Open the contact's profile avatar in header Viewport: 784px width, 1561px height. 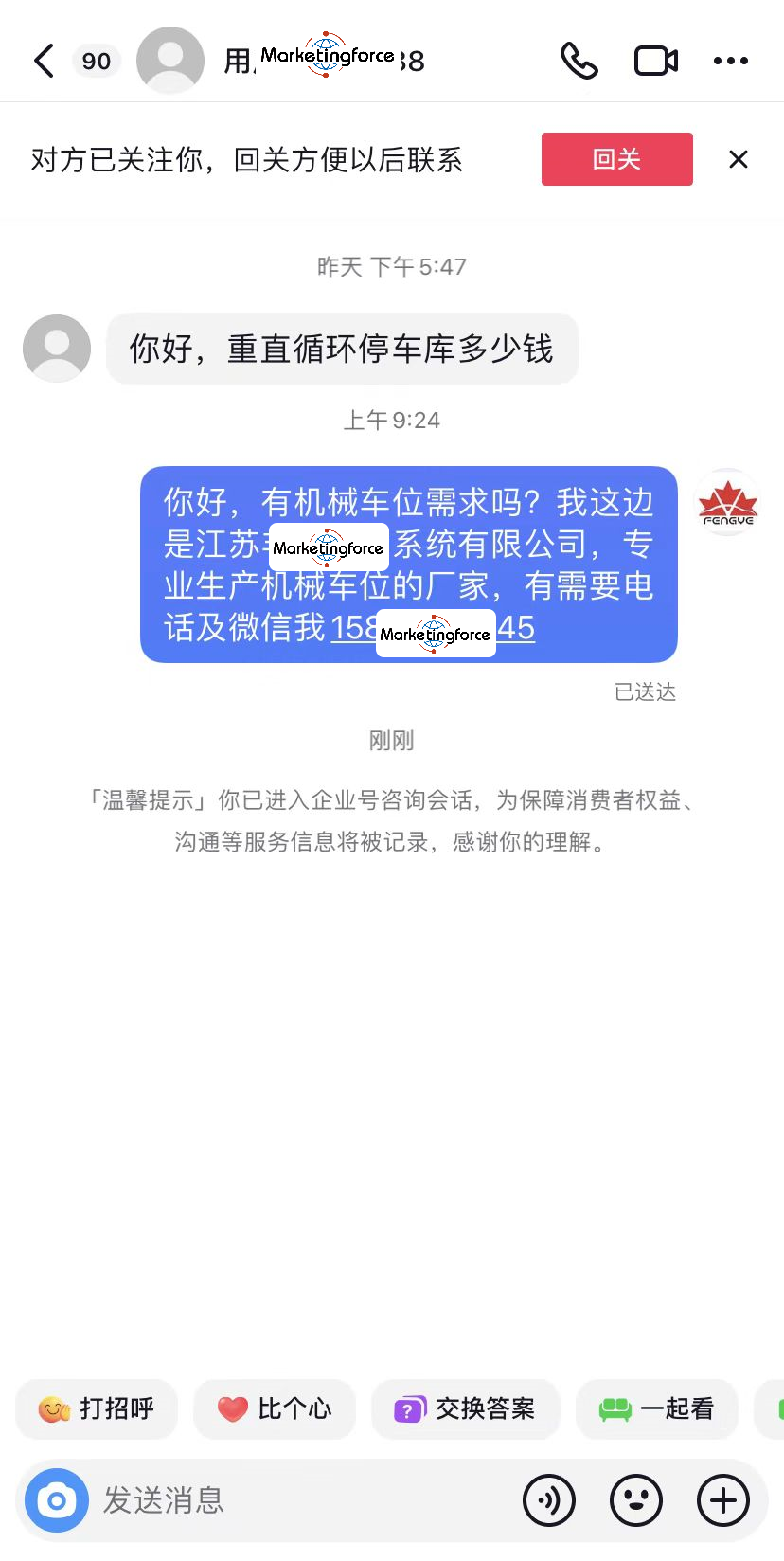coord(170,61)
